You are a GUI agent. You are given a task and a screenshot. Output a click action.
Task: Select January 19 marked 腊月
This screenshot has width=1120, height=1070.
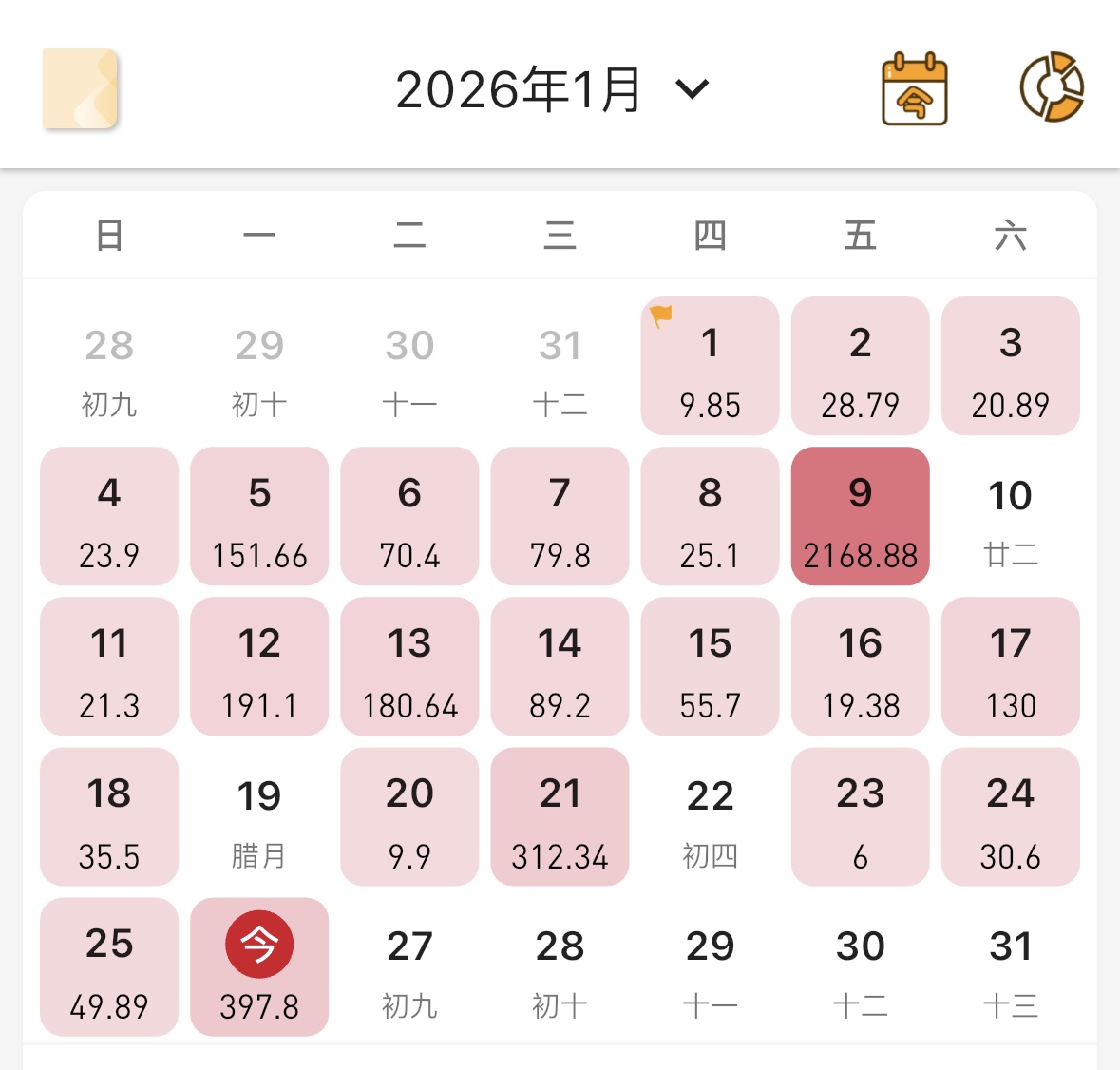point(259,817)
